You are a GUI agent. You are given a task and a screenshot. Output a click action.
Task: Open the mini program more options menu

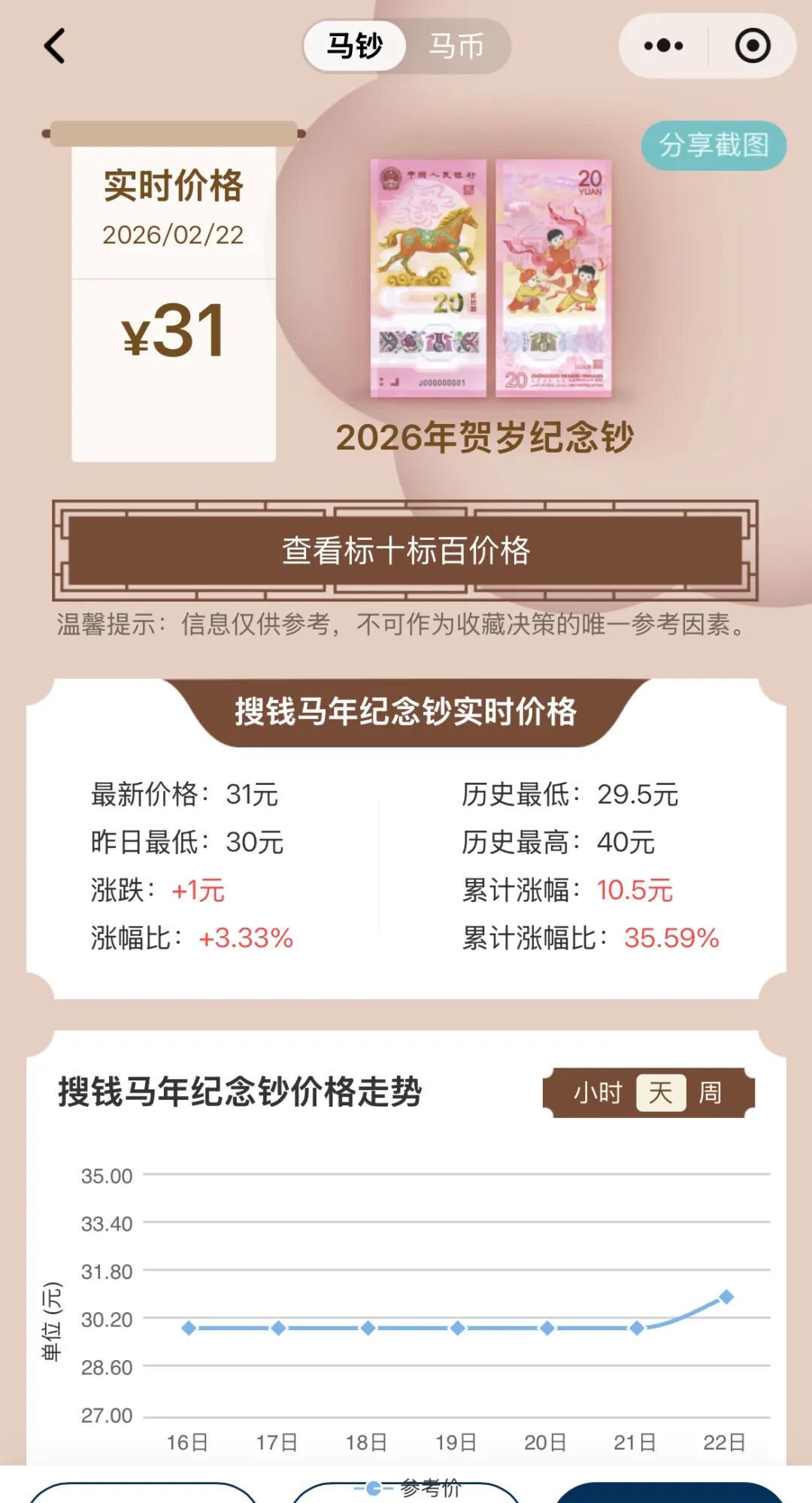point(663,46)
